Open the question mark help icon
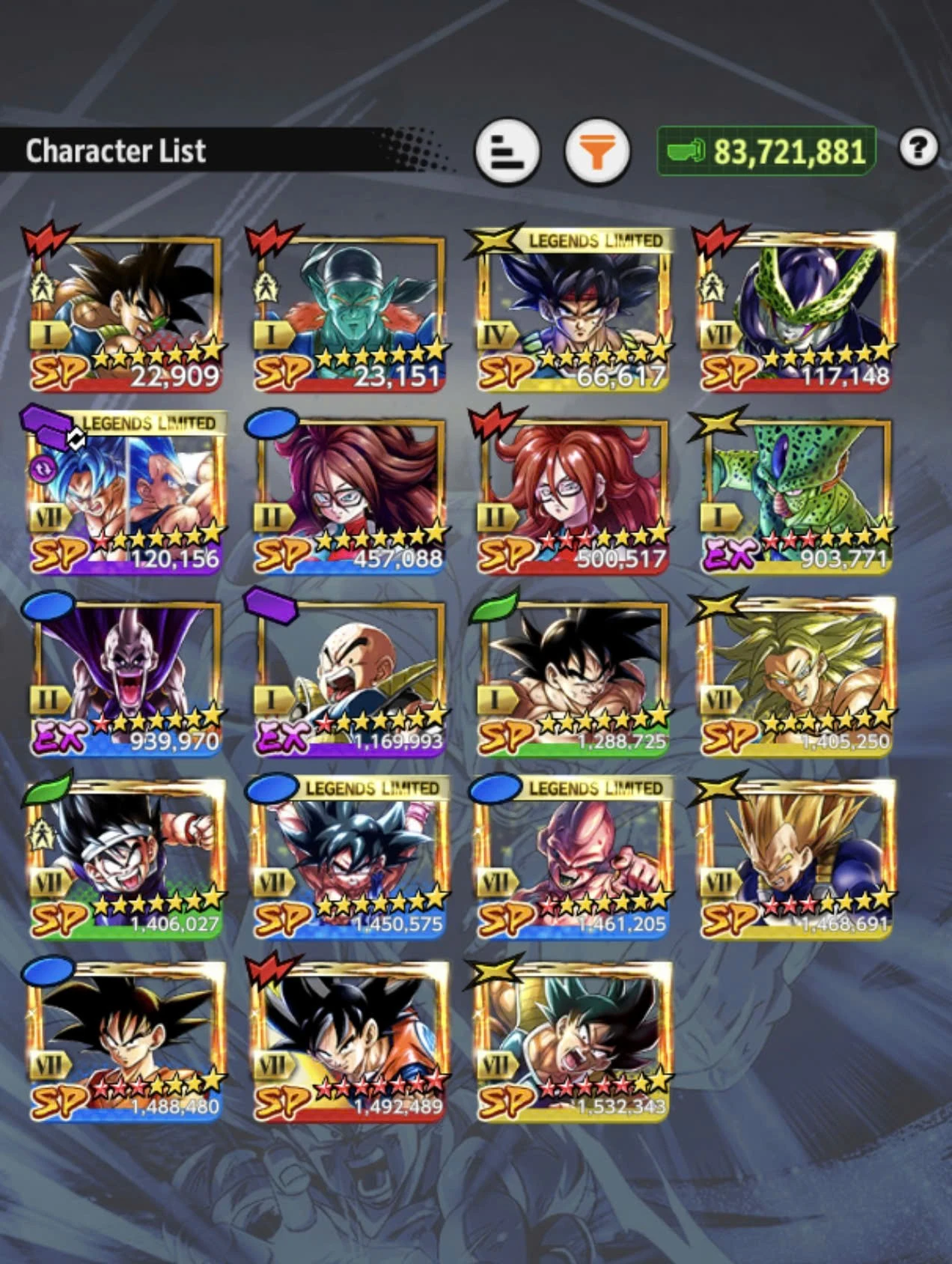The height and width of the screenshot is (1264, 952). coord(918,148)
